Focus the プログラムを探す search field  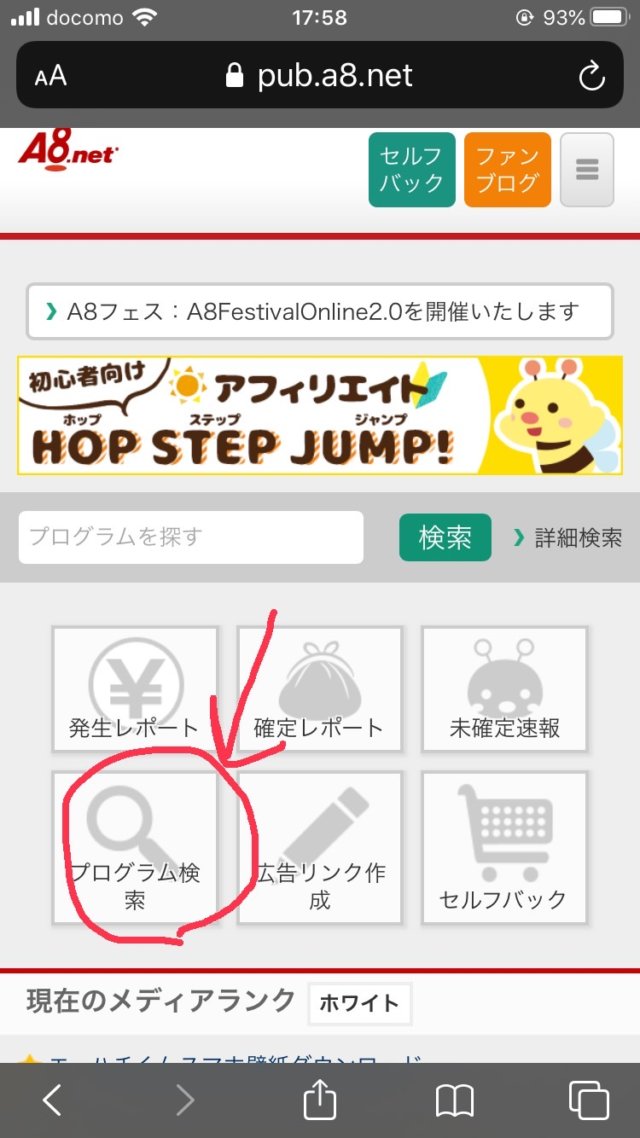pyautogui.click(x=191, y=537)
